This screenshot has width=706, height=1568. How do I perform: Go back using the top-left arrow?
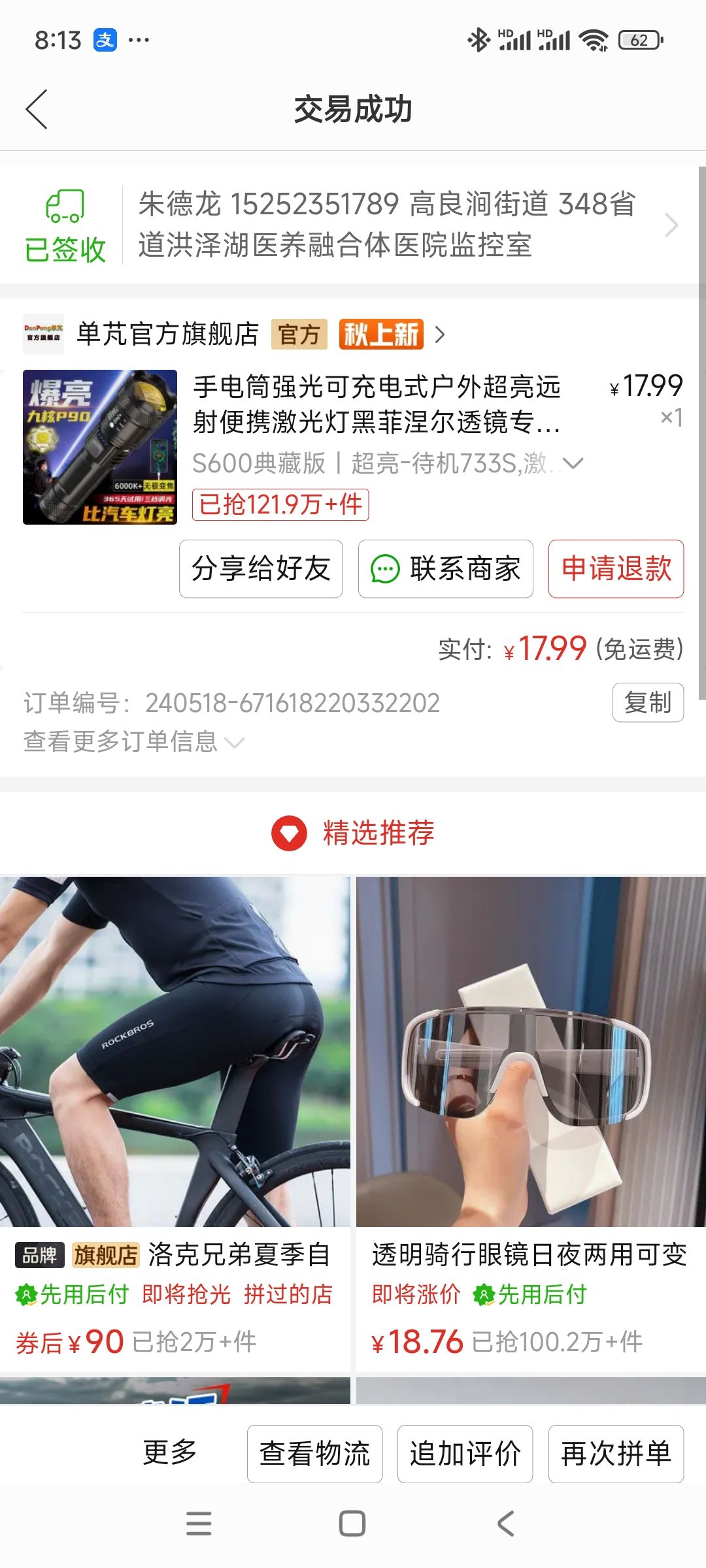click(37, 109)
